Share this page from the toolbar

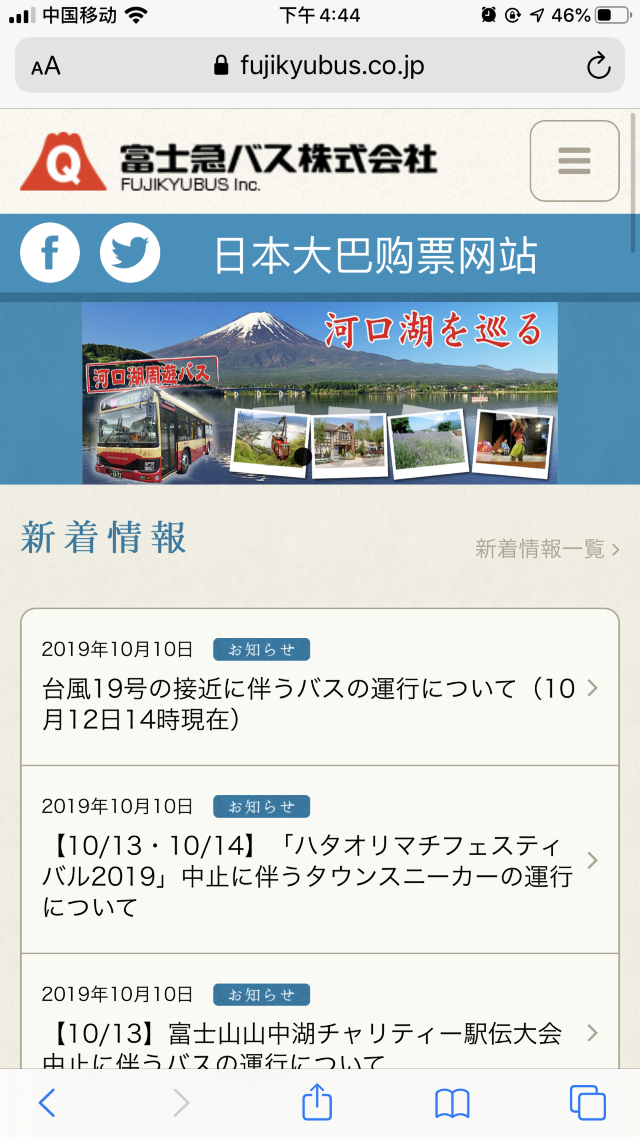tap(316, 1102)
